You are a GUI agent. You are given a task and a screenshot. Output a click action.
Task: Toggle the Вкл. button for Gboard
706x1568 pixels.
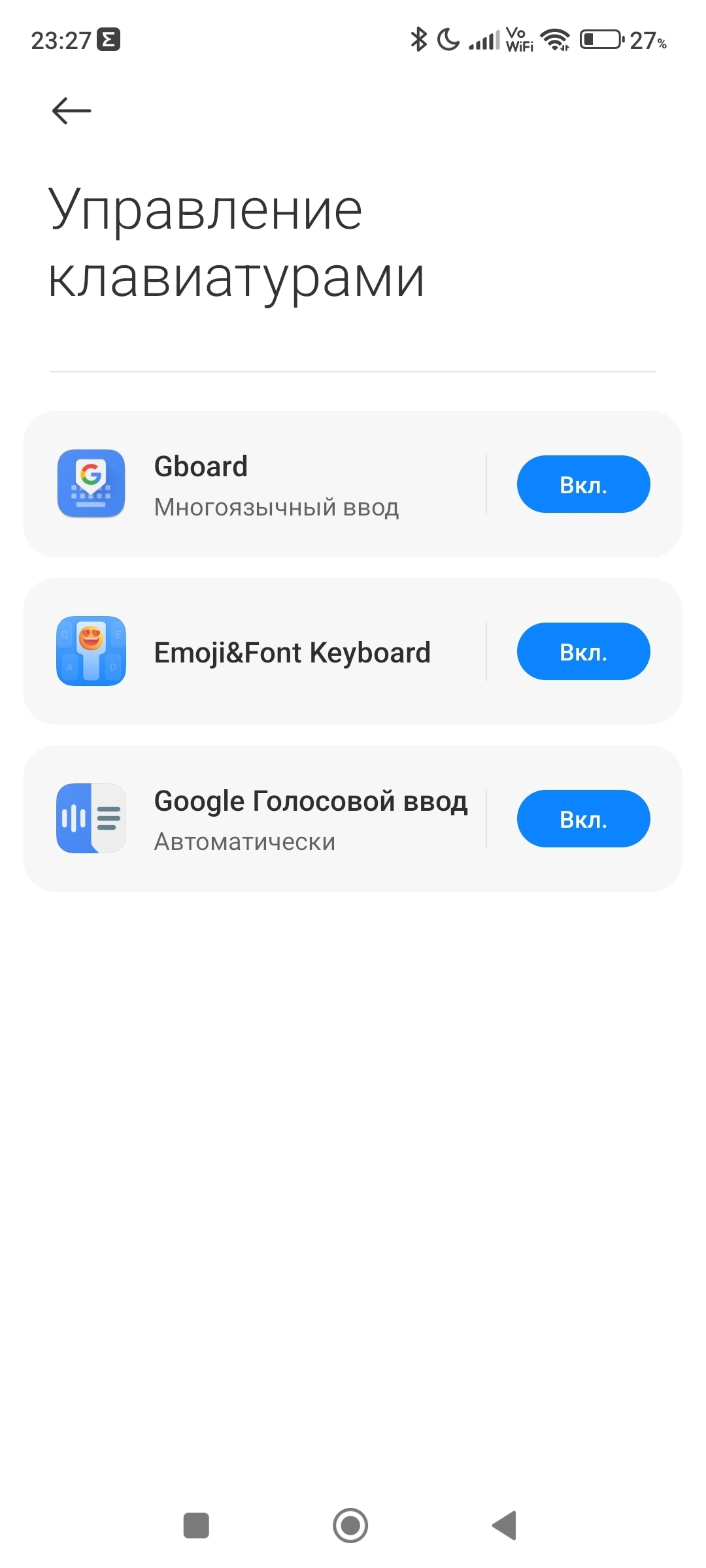(x=583, y=485)
